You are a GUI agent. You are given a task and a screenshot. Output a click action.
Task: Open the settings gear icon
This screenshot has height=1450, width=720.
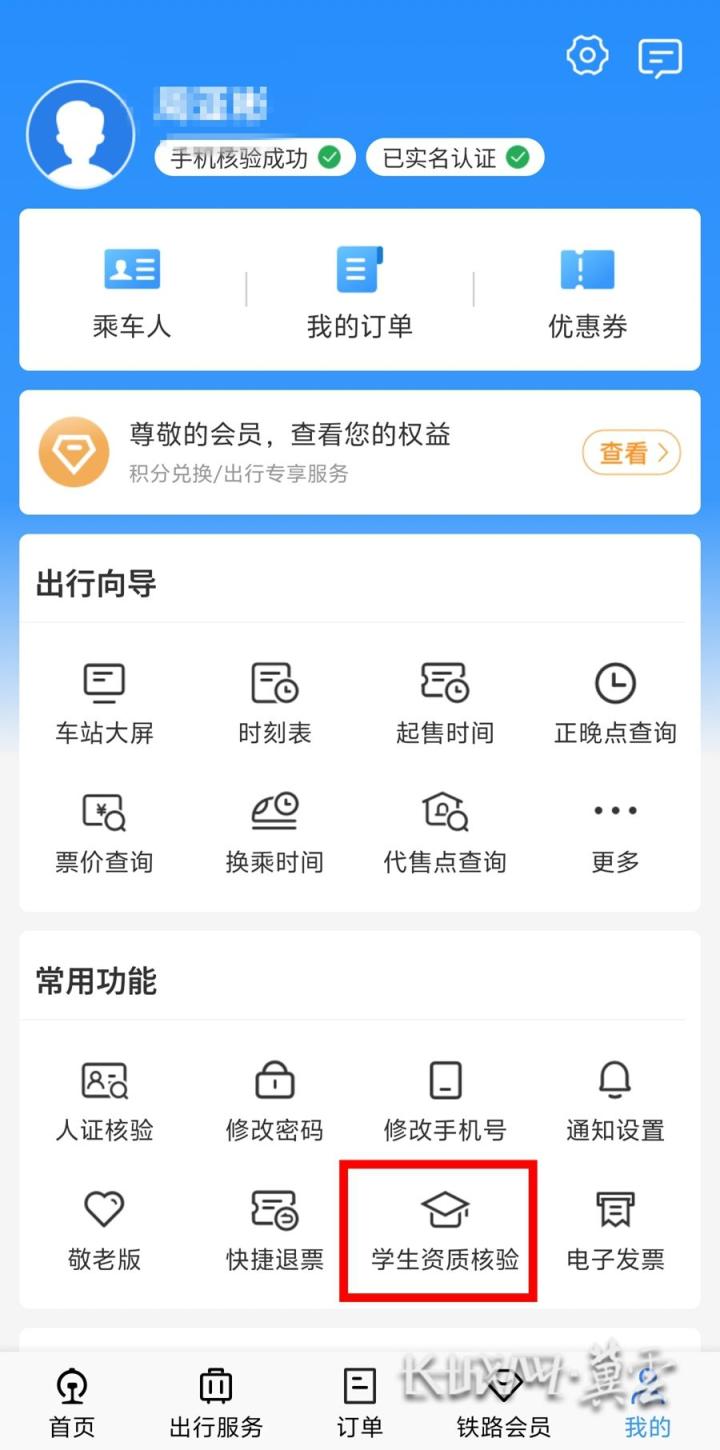pyautogui.click(x=587, y=56)
